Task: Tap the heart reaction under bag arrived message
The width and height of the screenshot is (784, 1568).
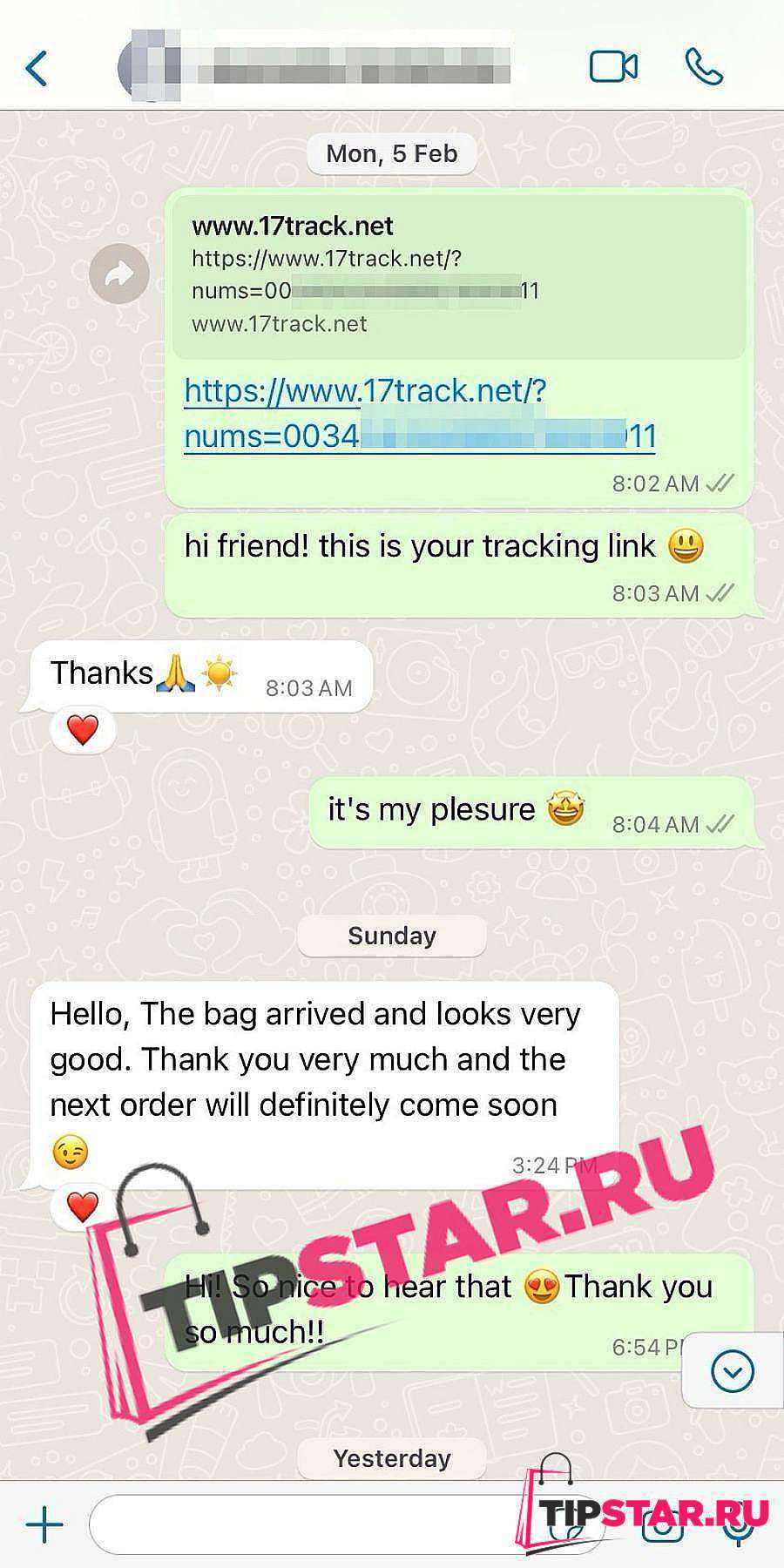Action: click(83, 1206)
